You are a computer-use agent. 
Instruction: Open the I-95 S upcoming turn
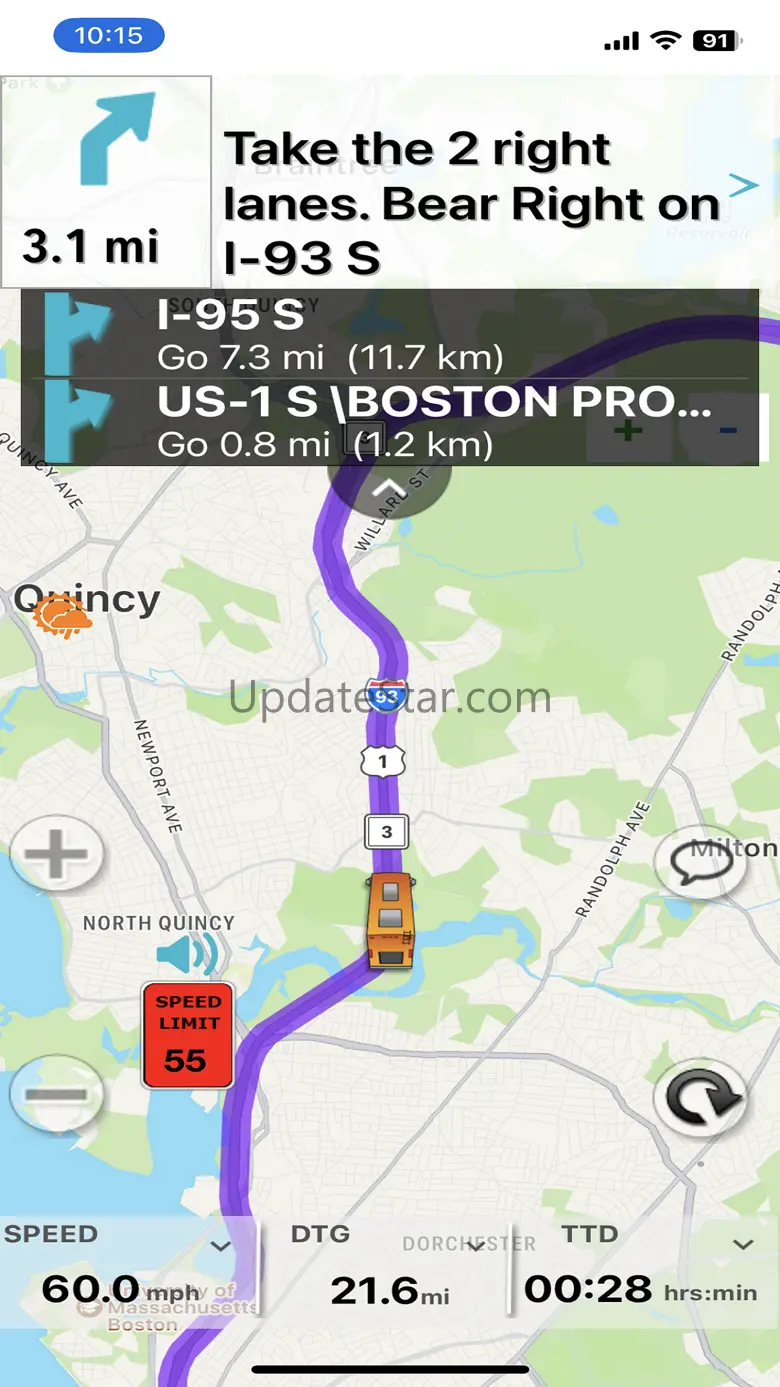[x=390, y=334]
